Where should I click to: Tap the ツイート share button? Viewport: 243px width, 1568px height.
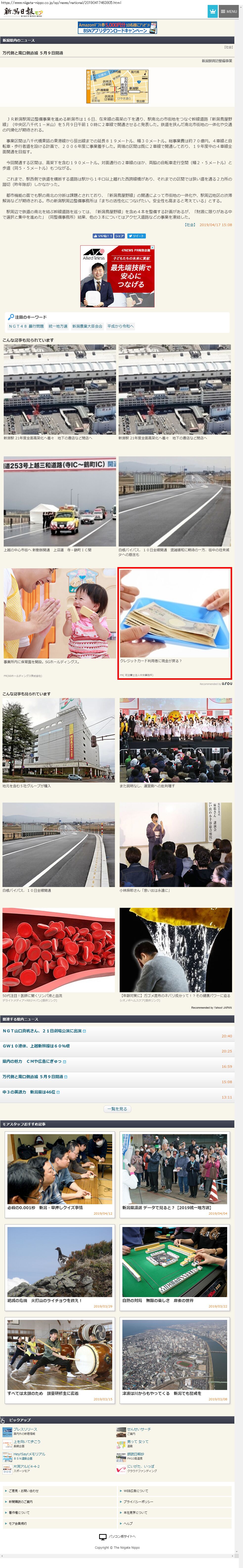(137, 235)
